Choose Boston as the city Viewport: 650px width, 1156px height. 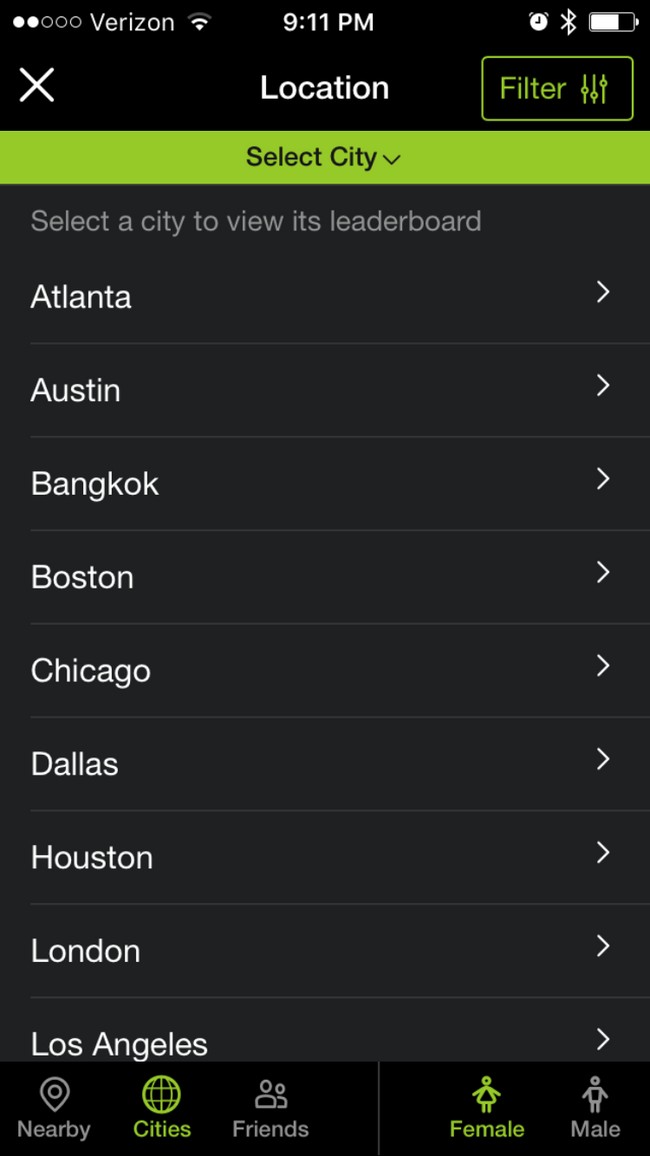325,577
